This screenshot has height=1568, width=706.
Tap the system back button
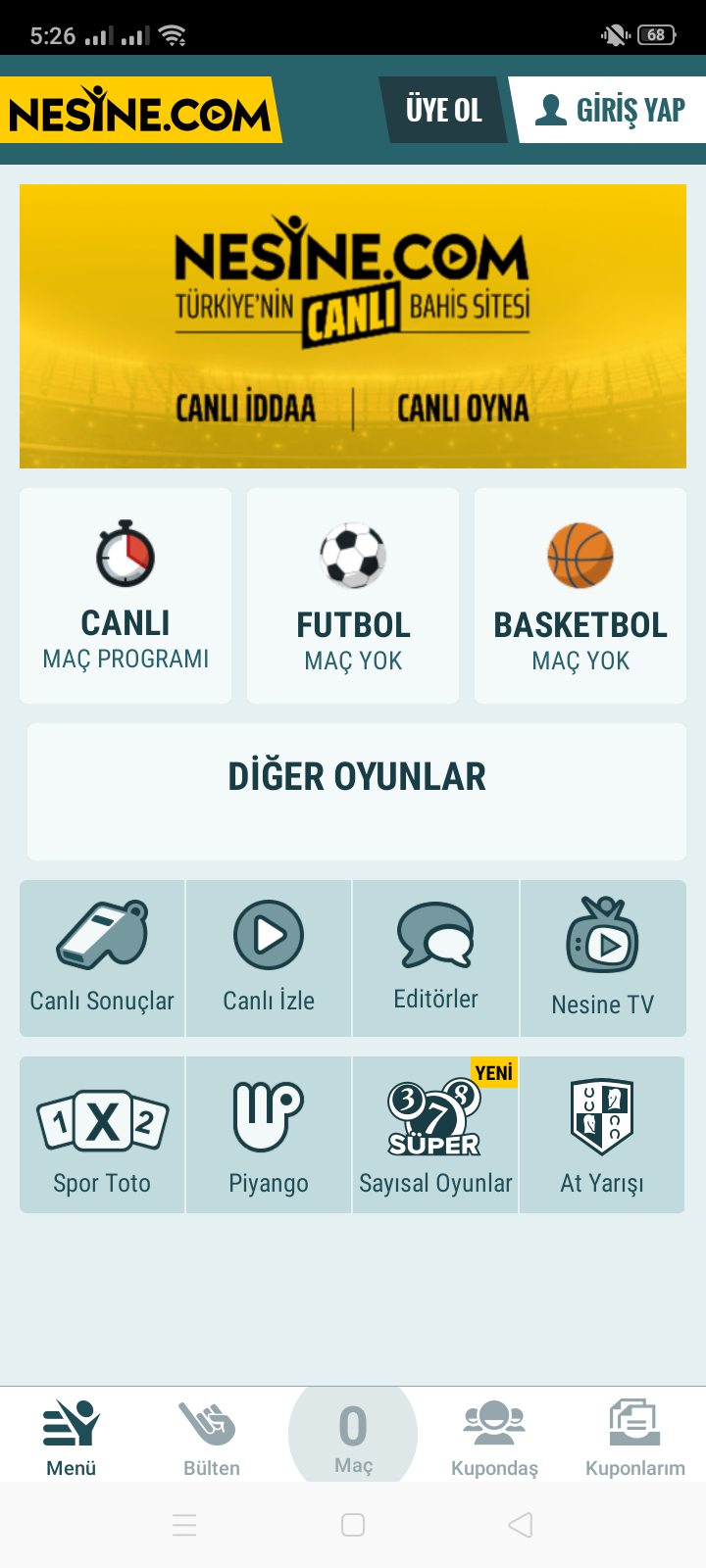tap(521, 1525)
